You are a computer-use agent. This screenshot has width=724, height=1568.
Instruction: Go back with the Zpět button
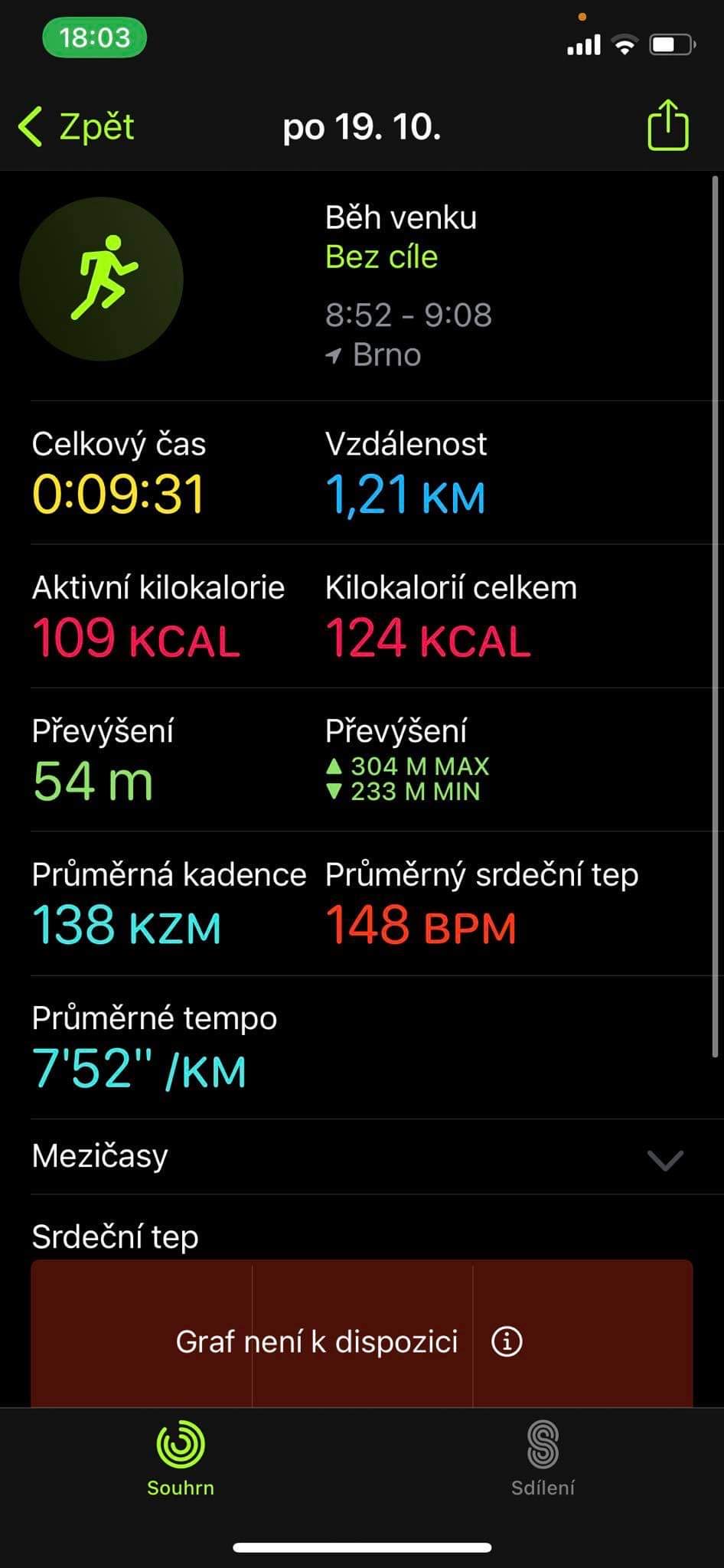click(77, 126)
